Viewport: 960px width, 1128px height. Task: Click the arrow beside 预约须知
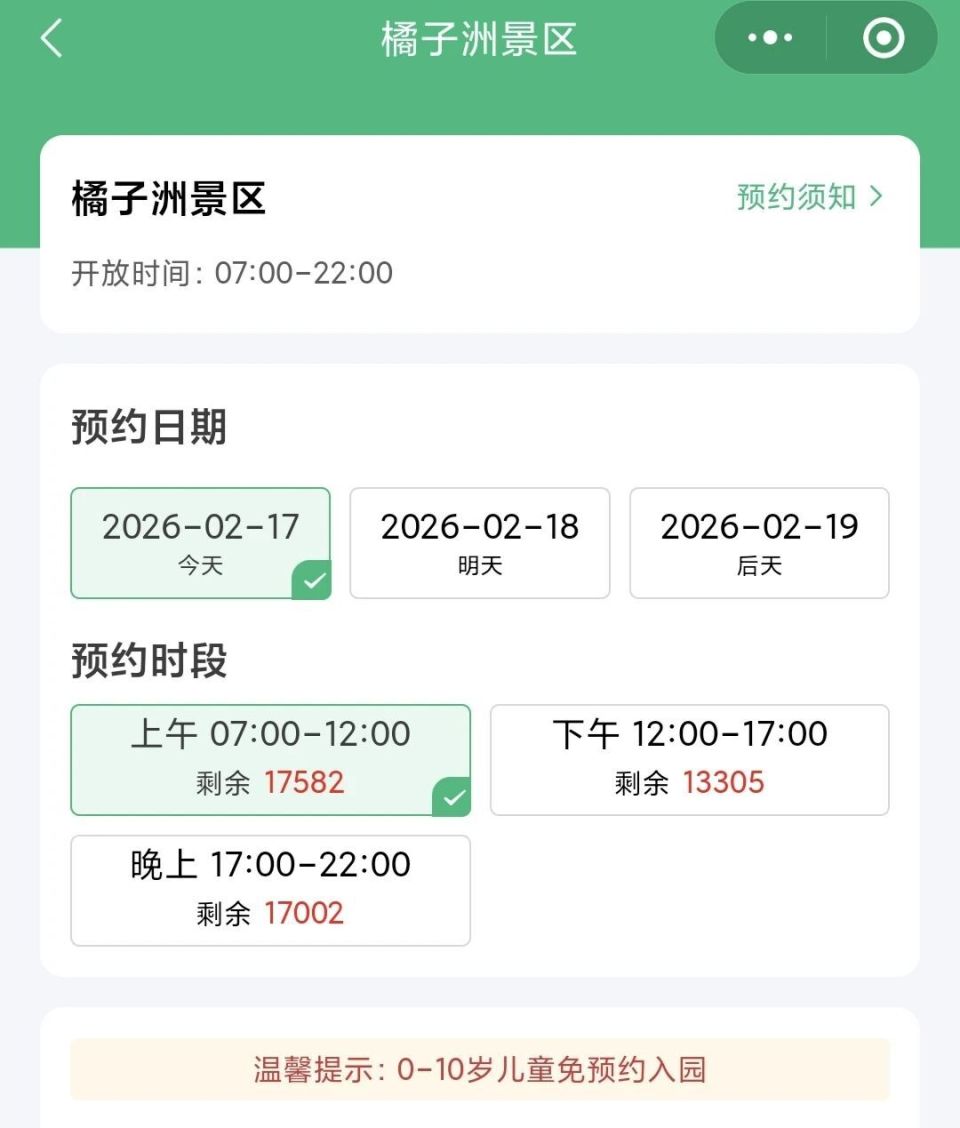(875, 197)
